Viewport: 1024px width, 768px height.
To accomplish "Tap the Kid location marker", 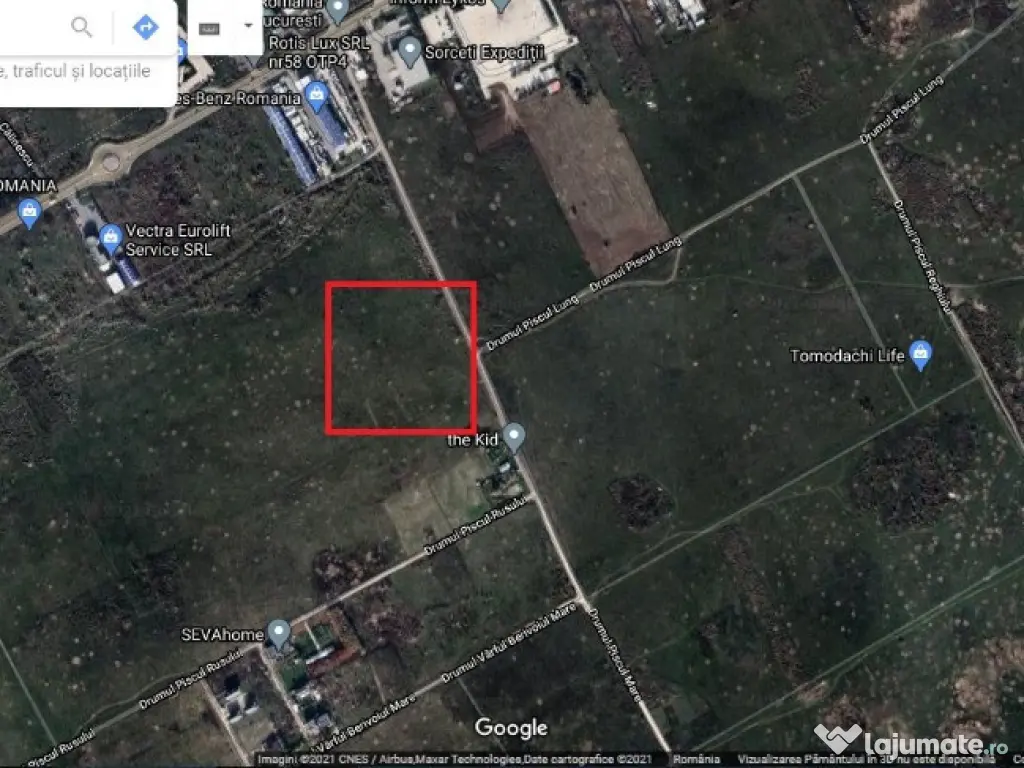I will pyautogui.click(x=513, y=436).
